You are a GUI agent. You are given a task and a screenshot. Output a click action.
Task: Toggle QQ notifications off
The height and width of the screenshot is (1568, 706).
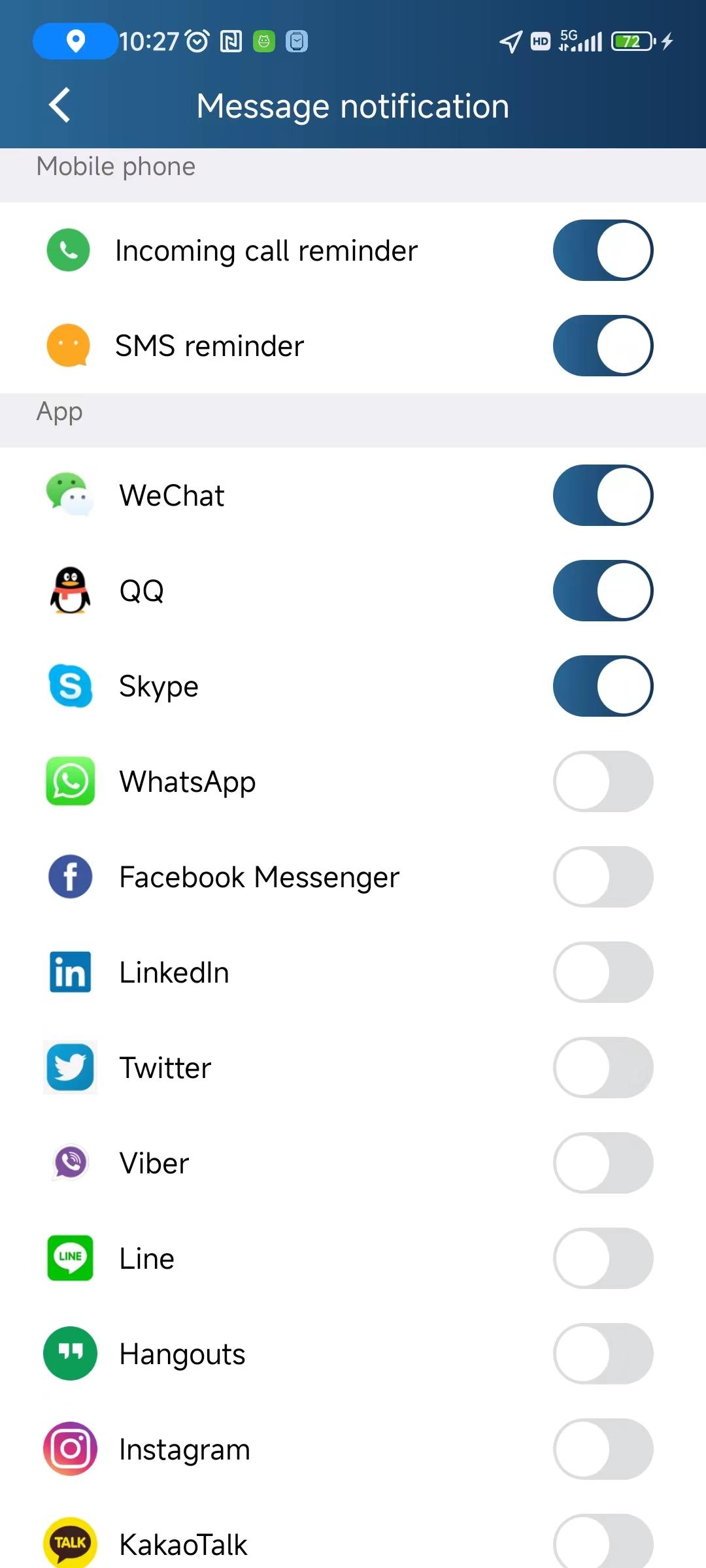[x=603, y=591]
